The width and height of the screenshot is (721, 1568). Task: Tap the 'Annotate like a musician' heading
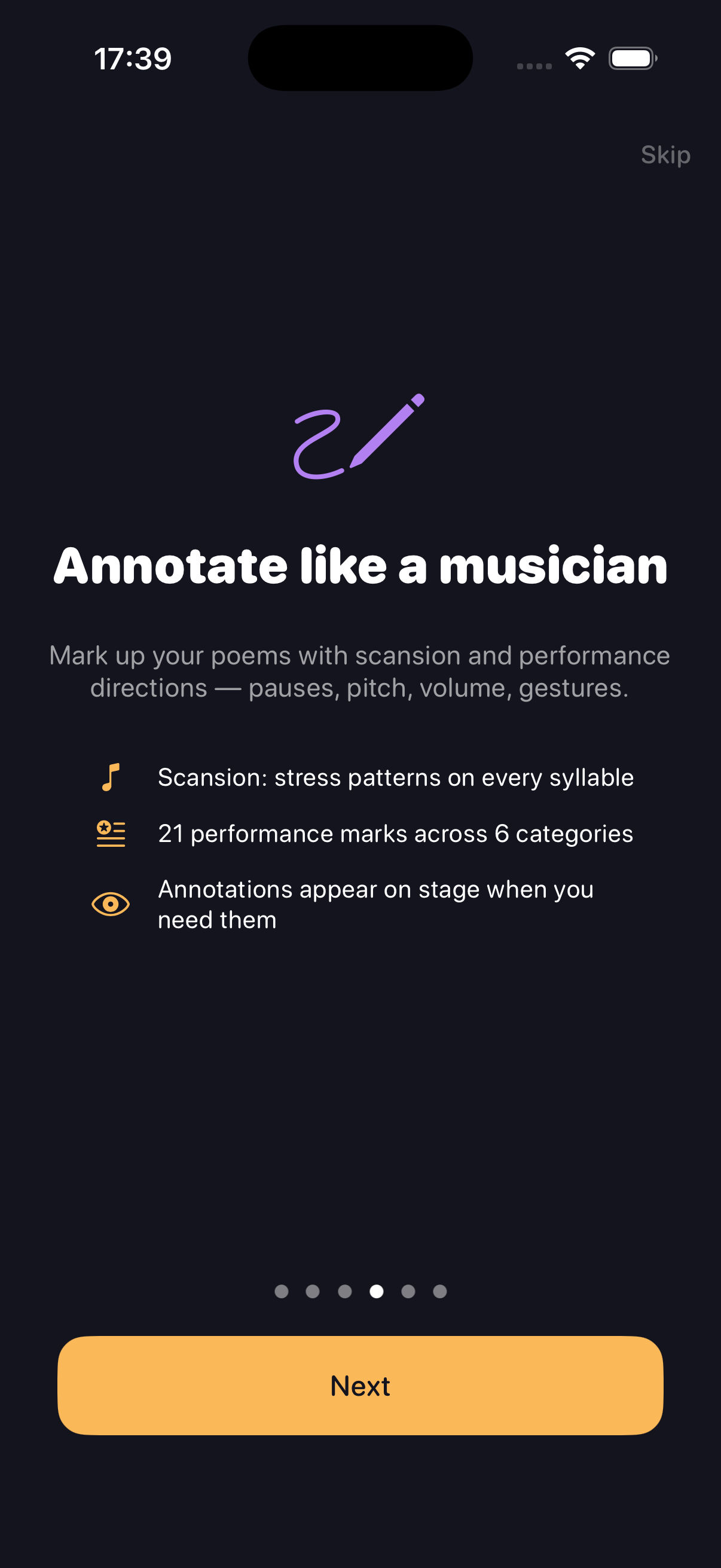[x=360, y=566]
